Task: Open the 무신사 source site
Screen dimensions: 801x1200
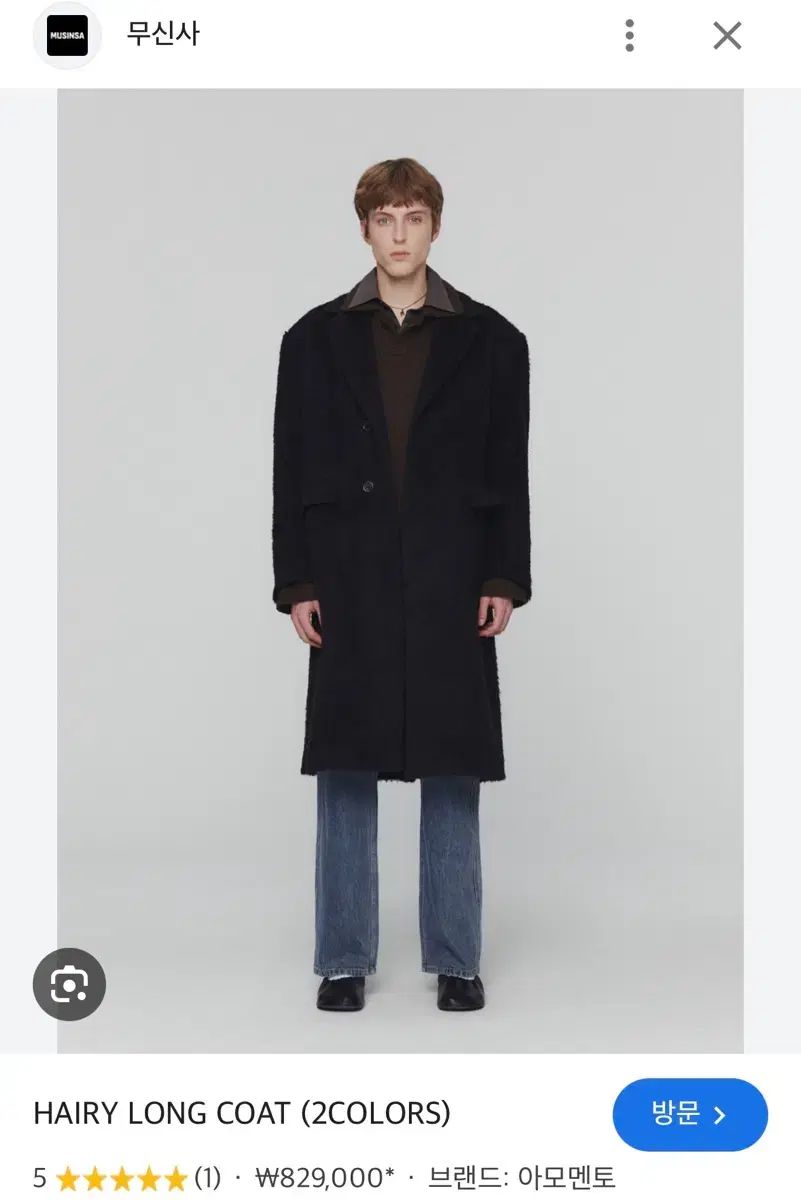Action: 162,35
